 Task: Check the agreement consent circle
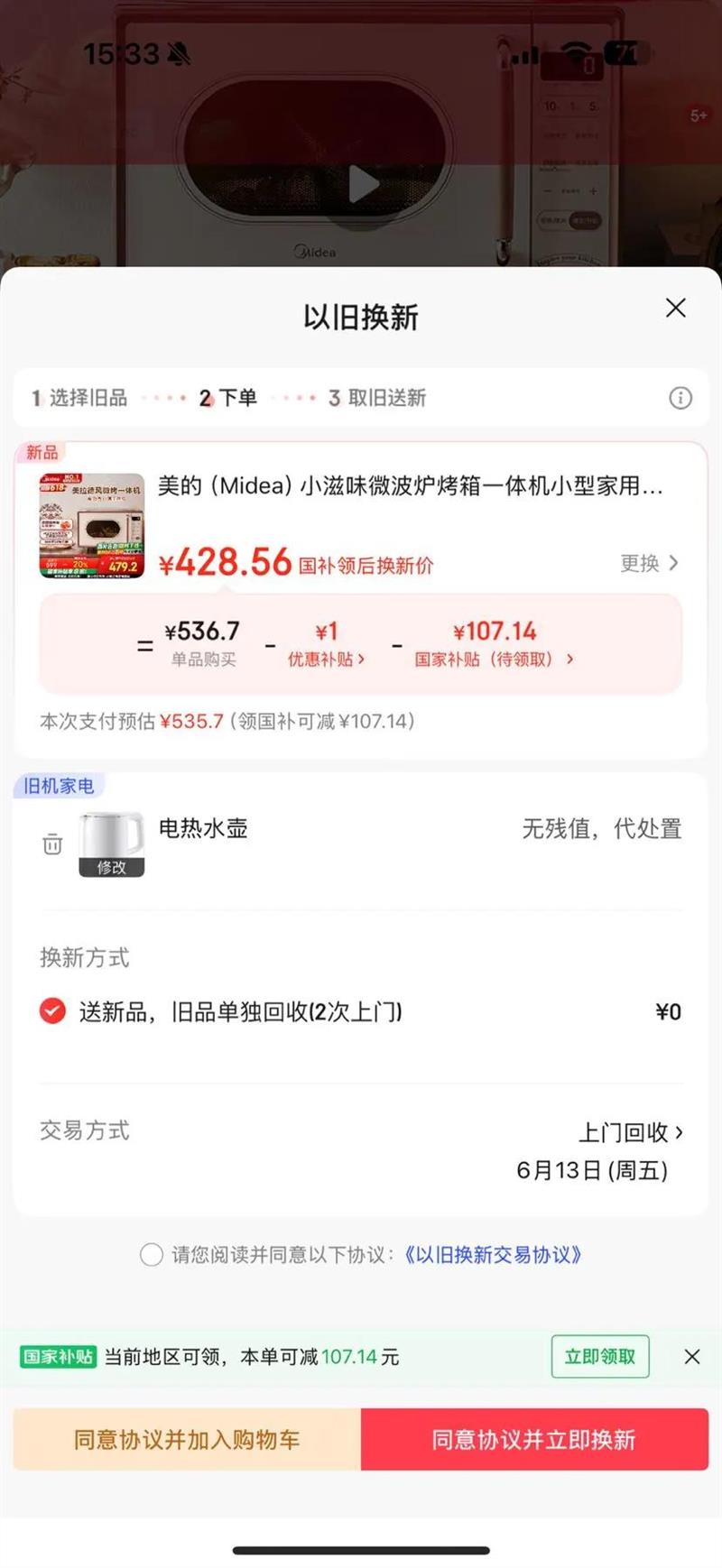(x=152, y=1255)
